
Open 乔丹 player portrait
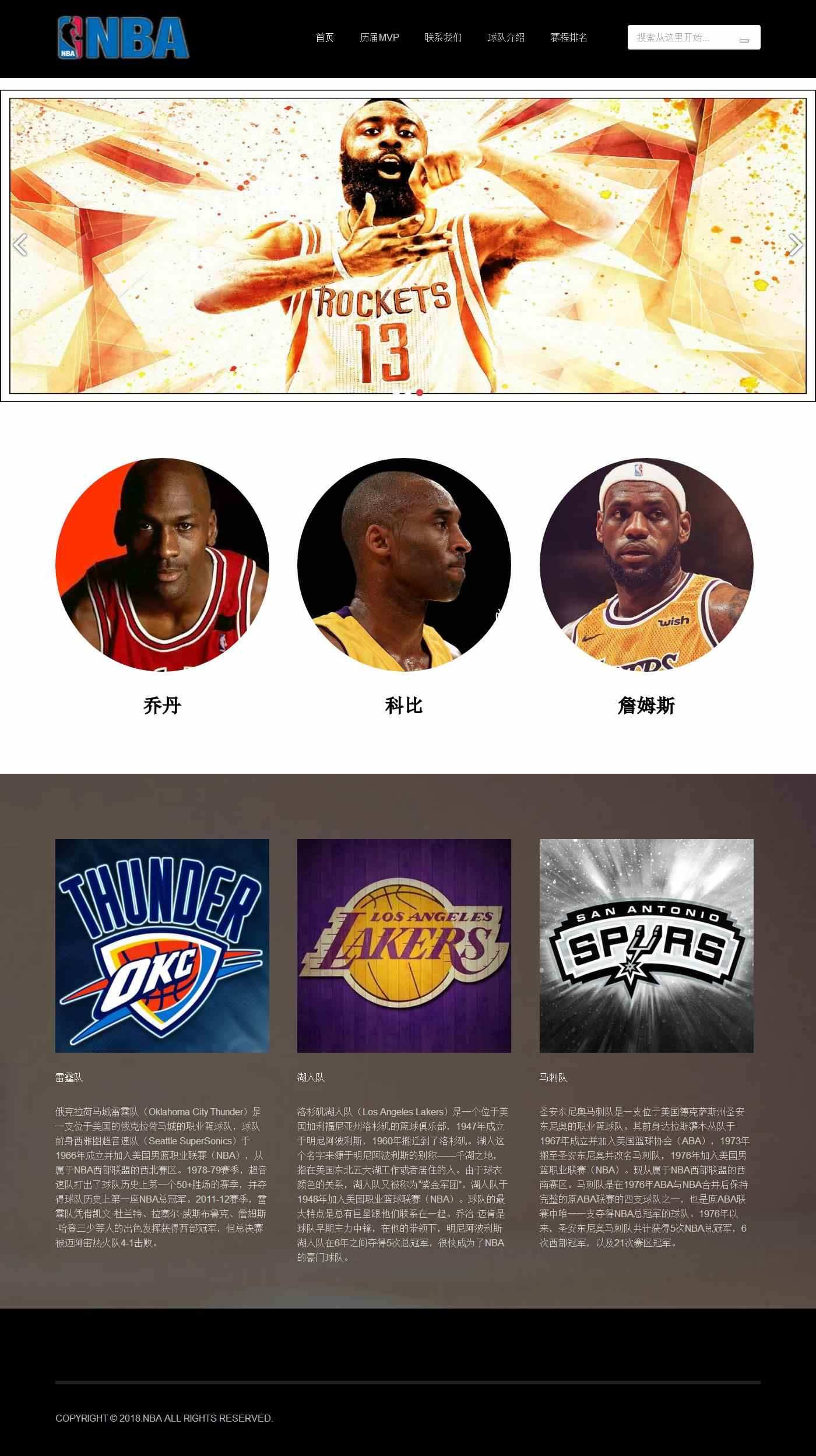click(x=162, y=564)
